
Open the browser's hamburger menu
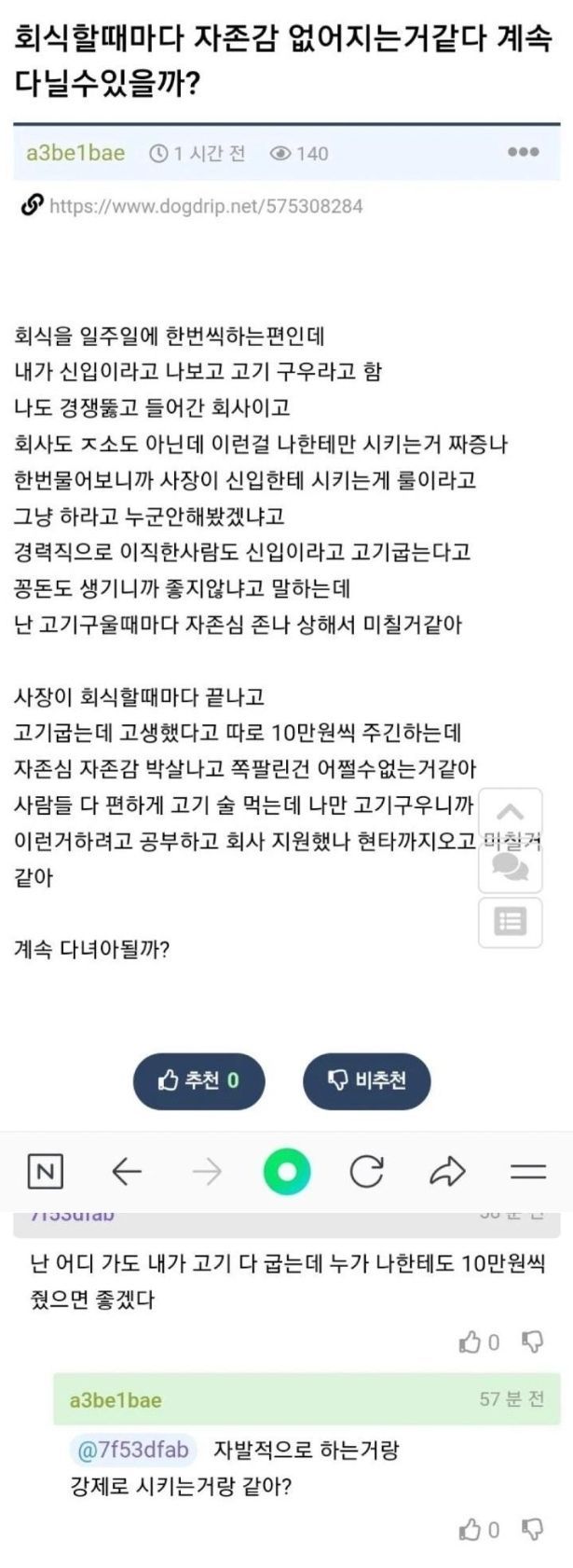click(529, 1171)
